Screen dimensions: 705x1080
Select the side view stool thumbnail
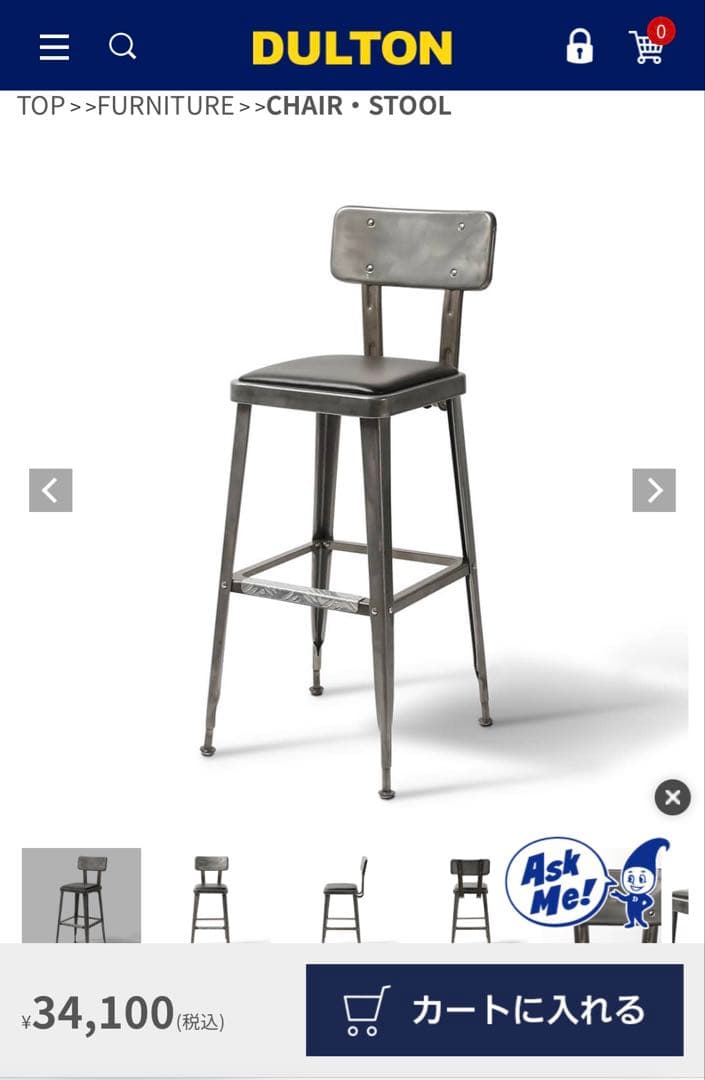click(343, 895)
